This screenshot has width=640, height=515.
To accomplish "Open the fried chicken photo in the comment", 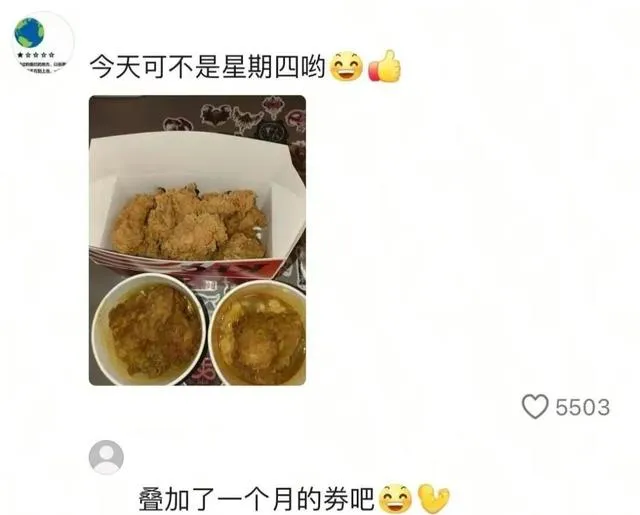I will (x=197, y=240).
